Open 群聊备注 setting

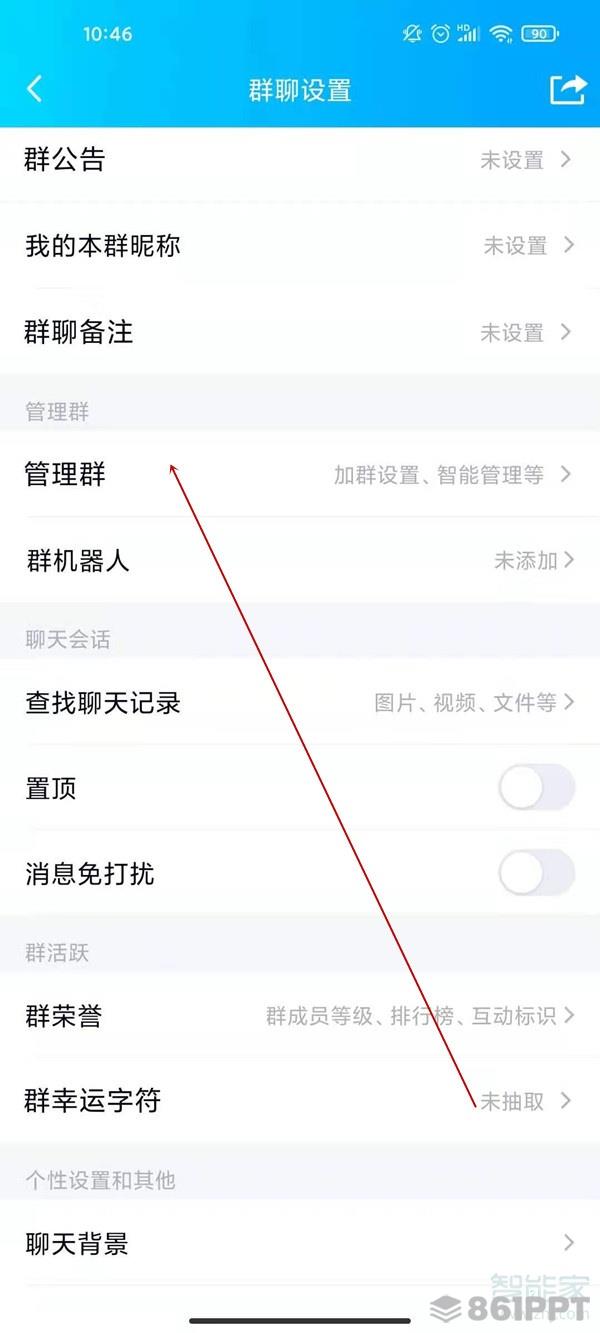(x=300, y=332)
